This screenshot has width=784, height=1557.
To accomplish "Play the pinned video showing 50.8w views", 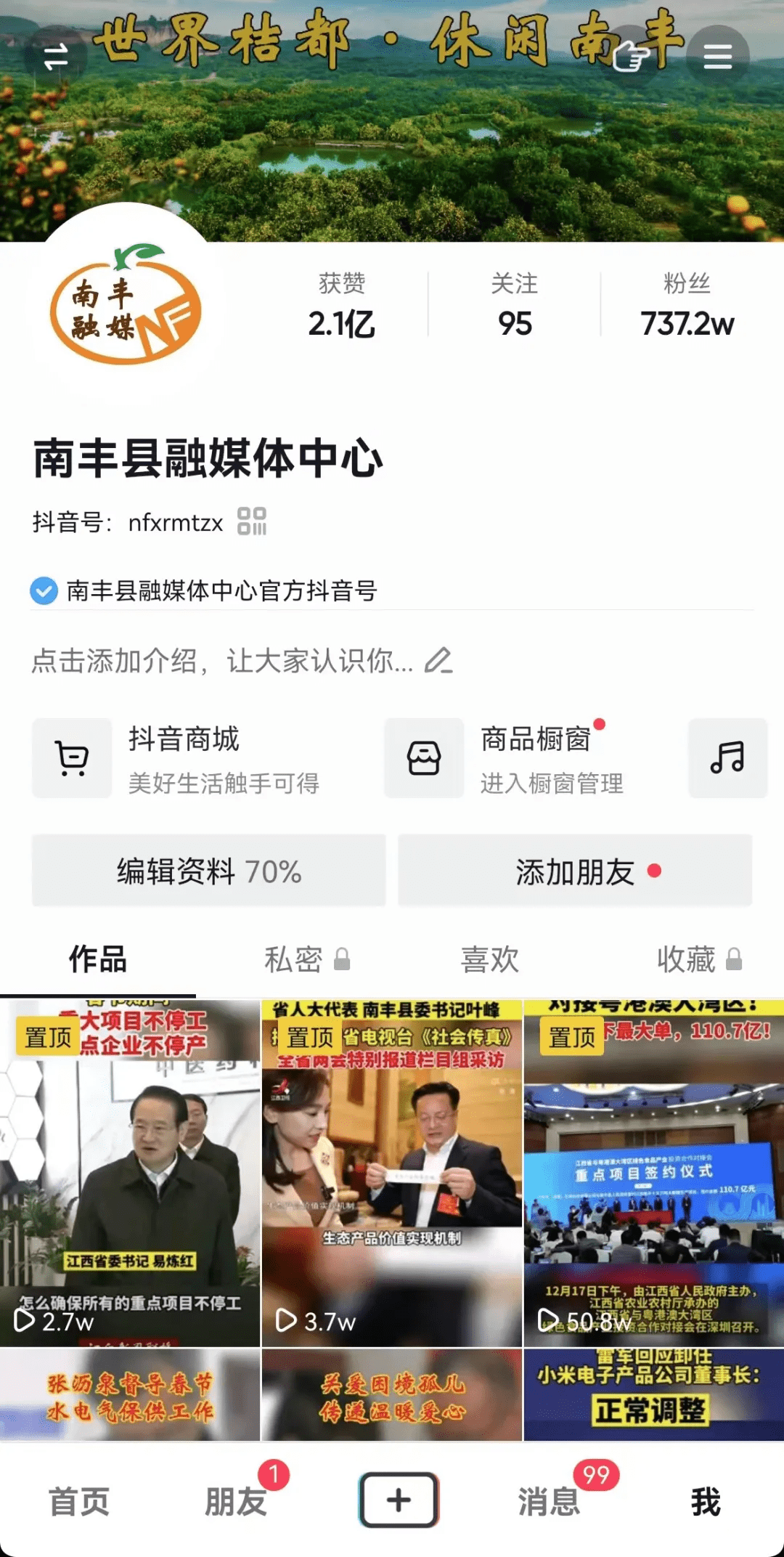I will click(x=653, y=1184).
